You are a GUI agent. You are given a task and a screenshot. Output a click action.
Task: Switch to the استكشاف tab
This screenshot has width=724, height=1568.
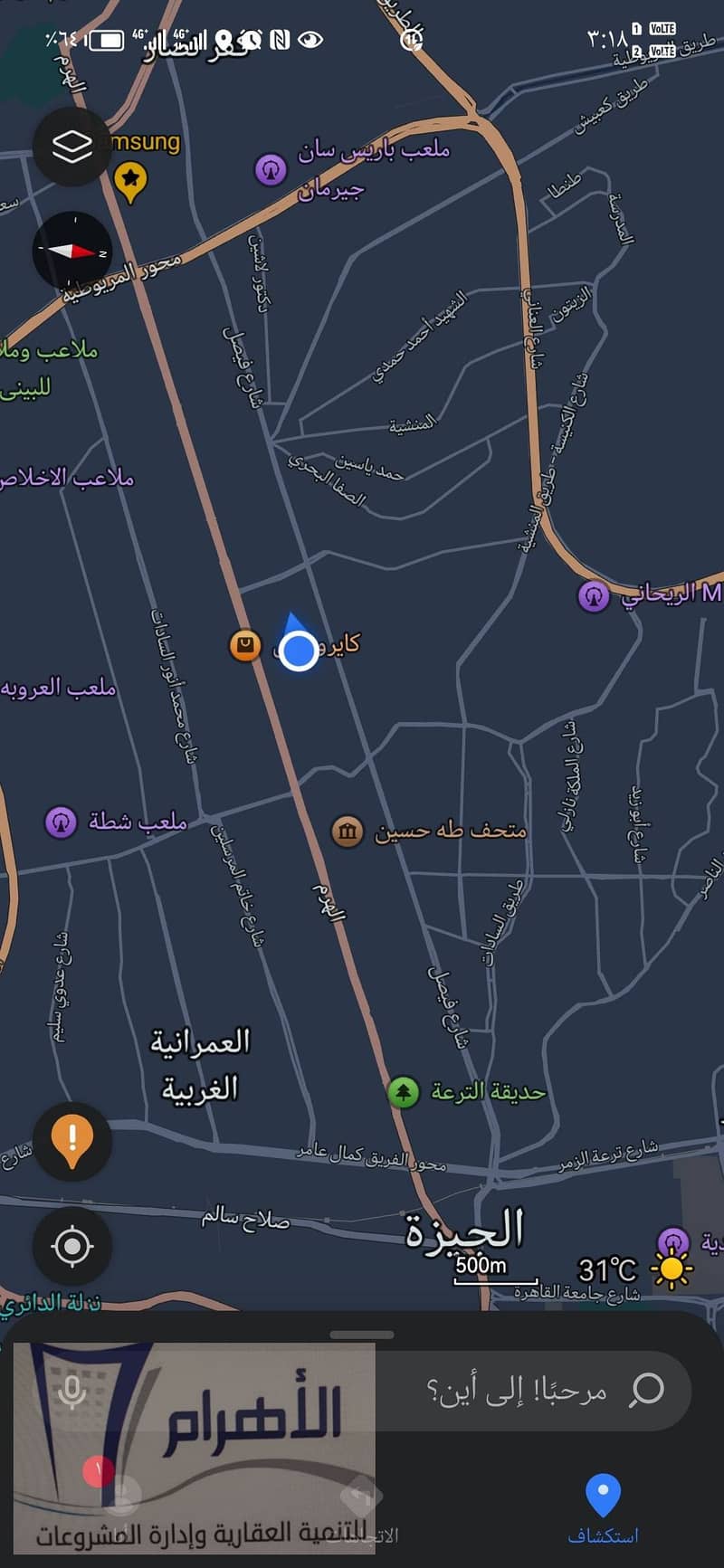pyautogui.click(x=603, y=1508)
